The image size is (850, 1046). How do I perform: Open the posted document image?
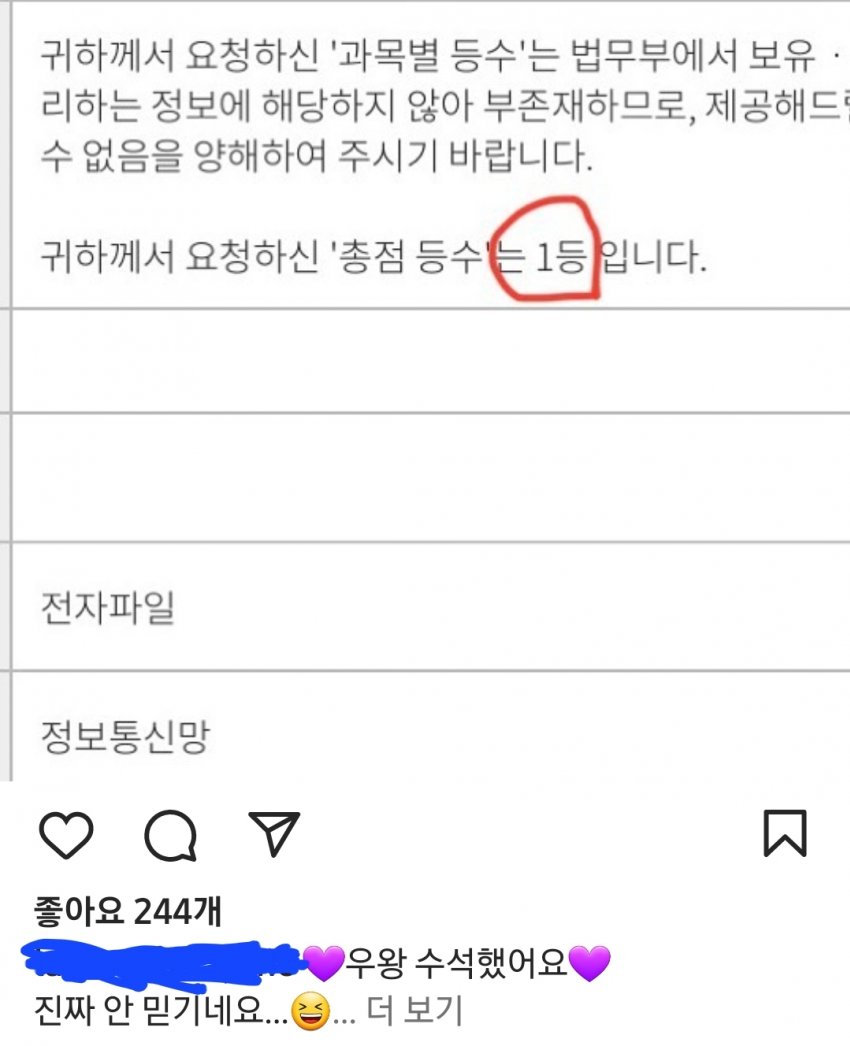click(425, 390)
